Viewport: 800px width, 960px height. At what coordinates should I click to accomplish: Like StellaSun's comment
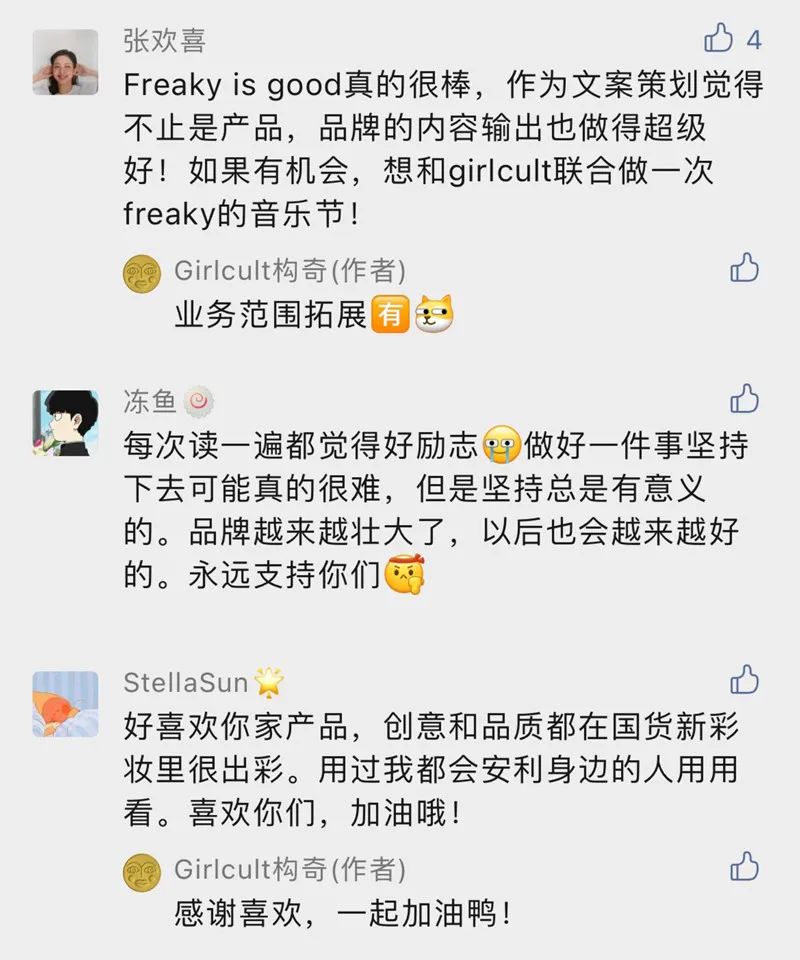point(744,680)
